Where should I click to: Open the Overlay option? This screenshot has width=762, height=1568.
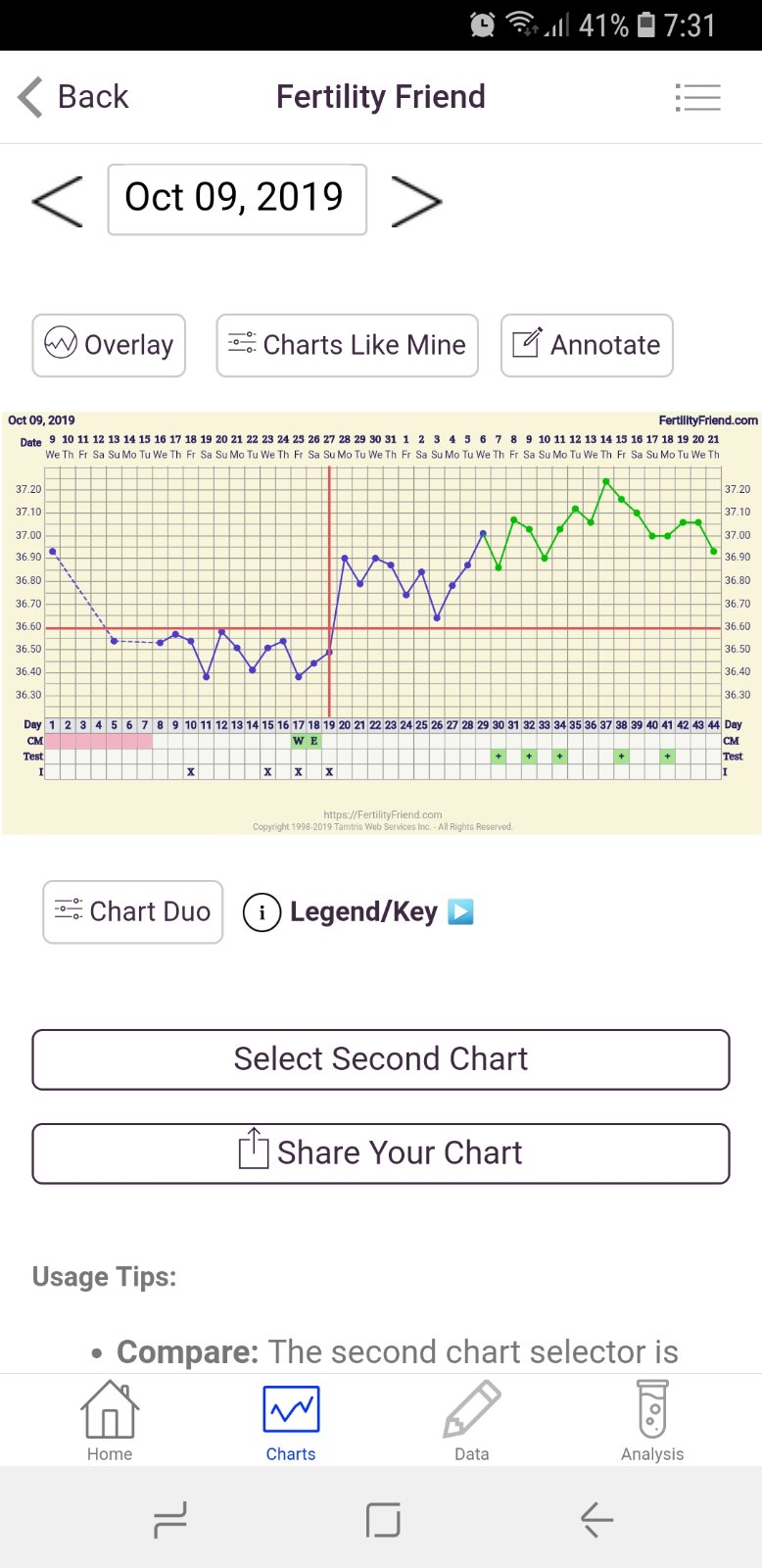point(109,345)
